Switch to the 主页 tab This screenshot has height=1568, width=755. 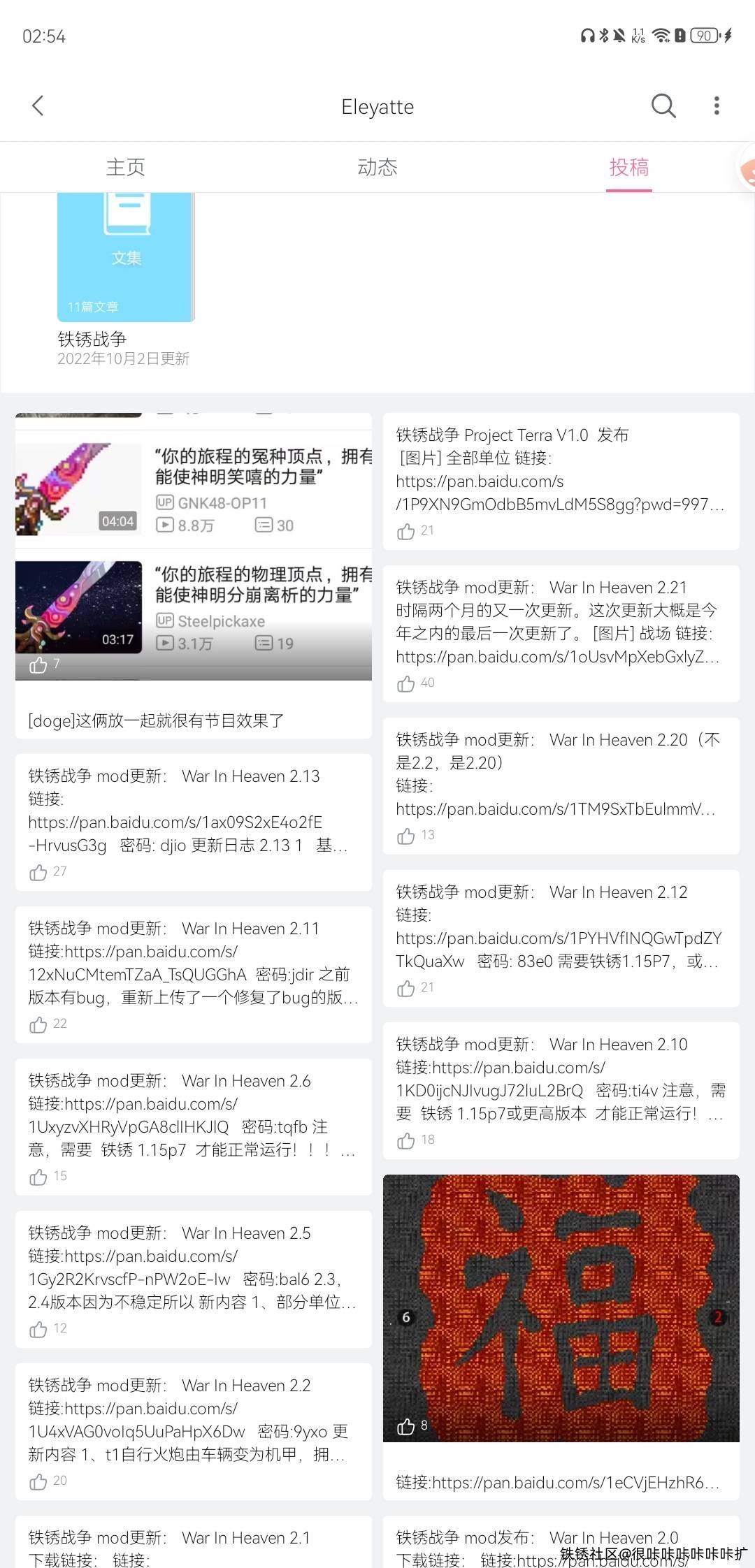(126, 167)
